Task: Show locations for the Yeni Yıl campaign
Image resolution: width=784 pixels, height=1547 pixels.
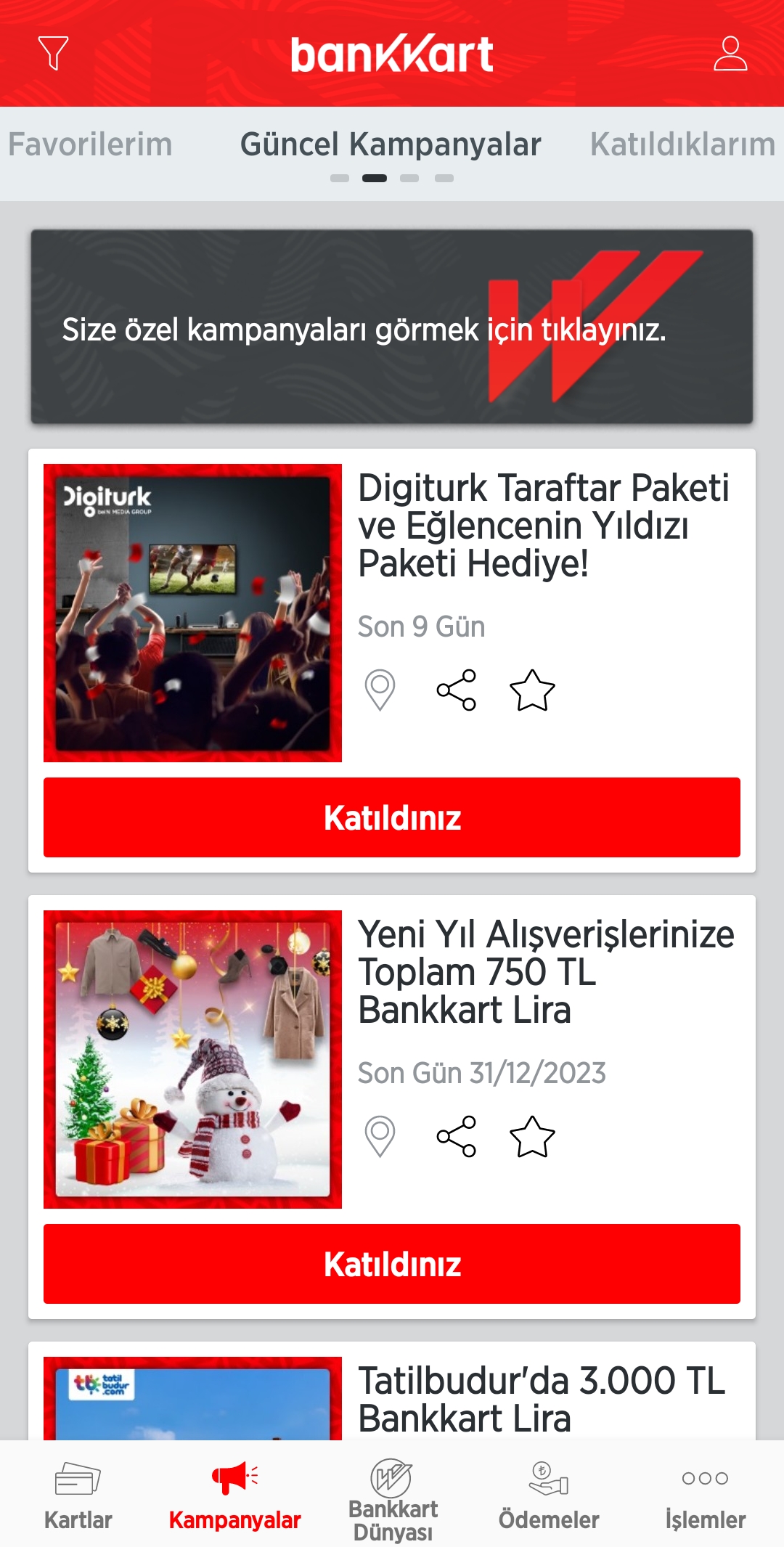Action: 380,1136
